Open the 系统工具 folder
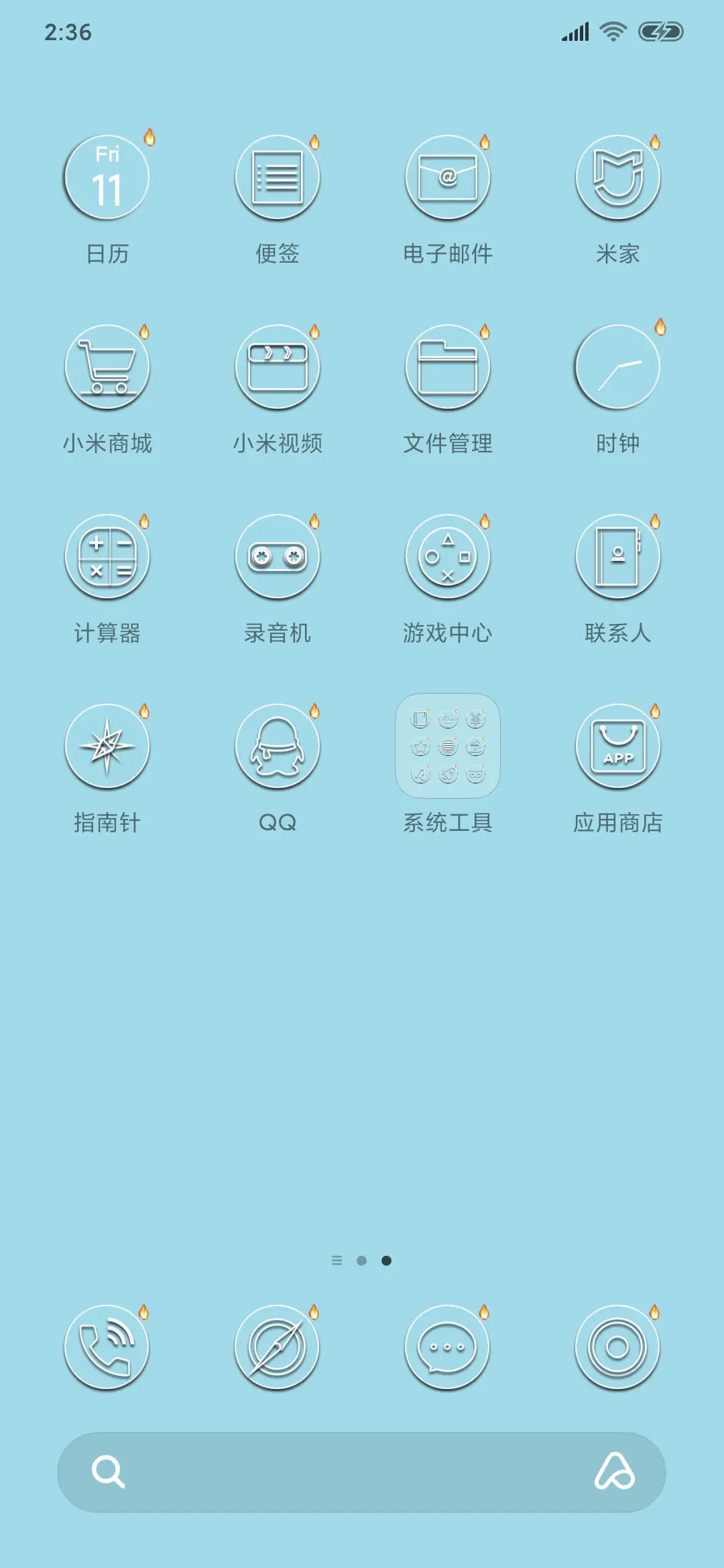 pyautogui.click(x=448, y=746)
